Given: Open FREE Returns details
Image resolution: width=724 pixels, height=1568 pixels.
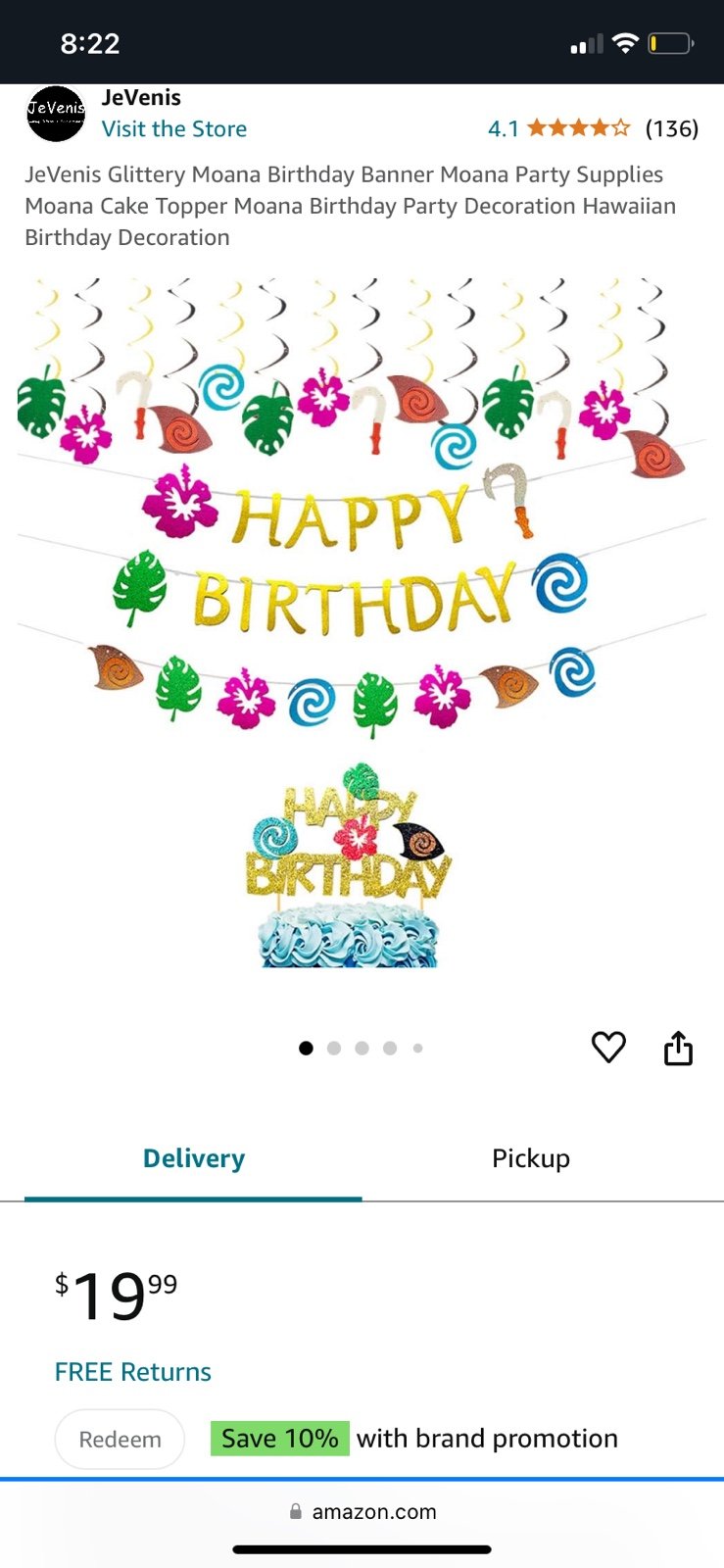Looking at the screenshot, I should pos(133,1372).
